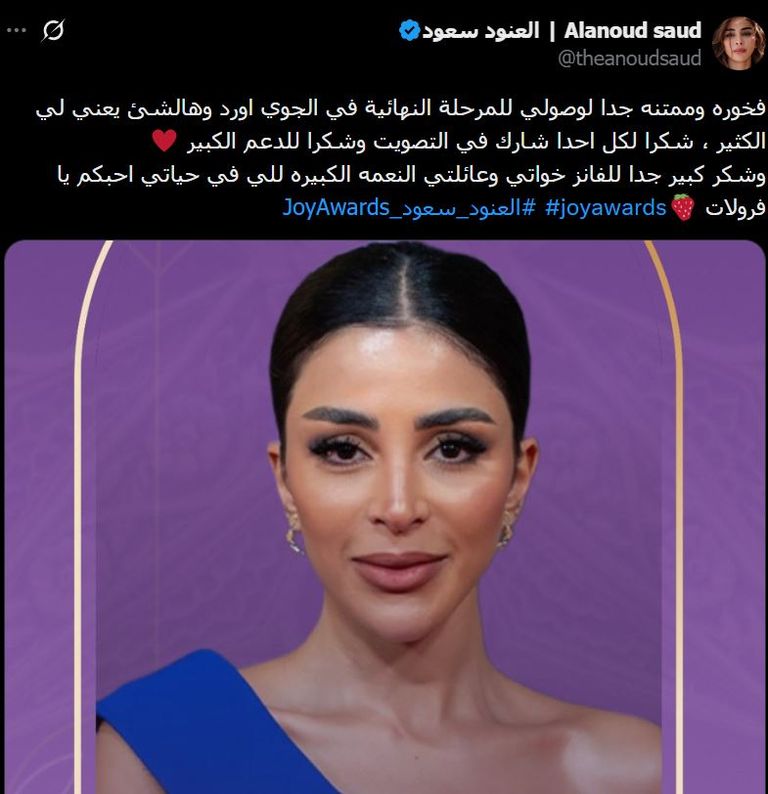Screen dimensions: 768x794
Task: Open Alanoud saud's profile picture
Action: [x=738, y=43]
